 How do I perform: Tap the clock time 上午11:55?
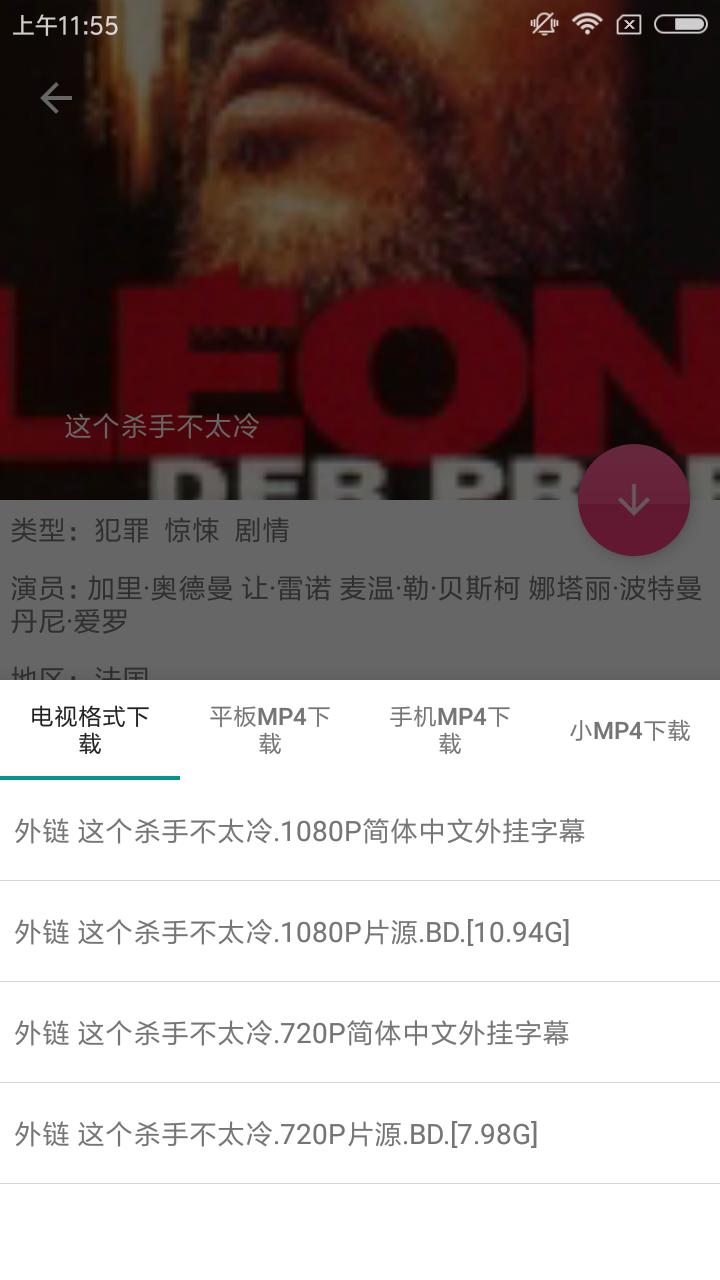point(64,24)
